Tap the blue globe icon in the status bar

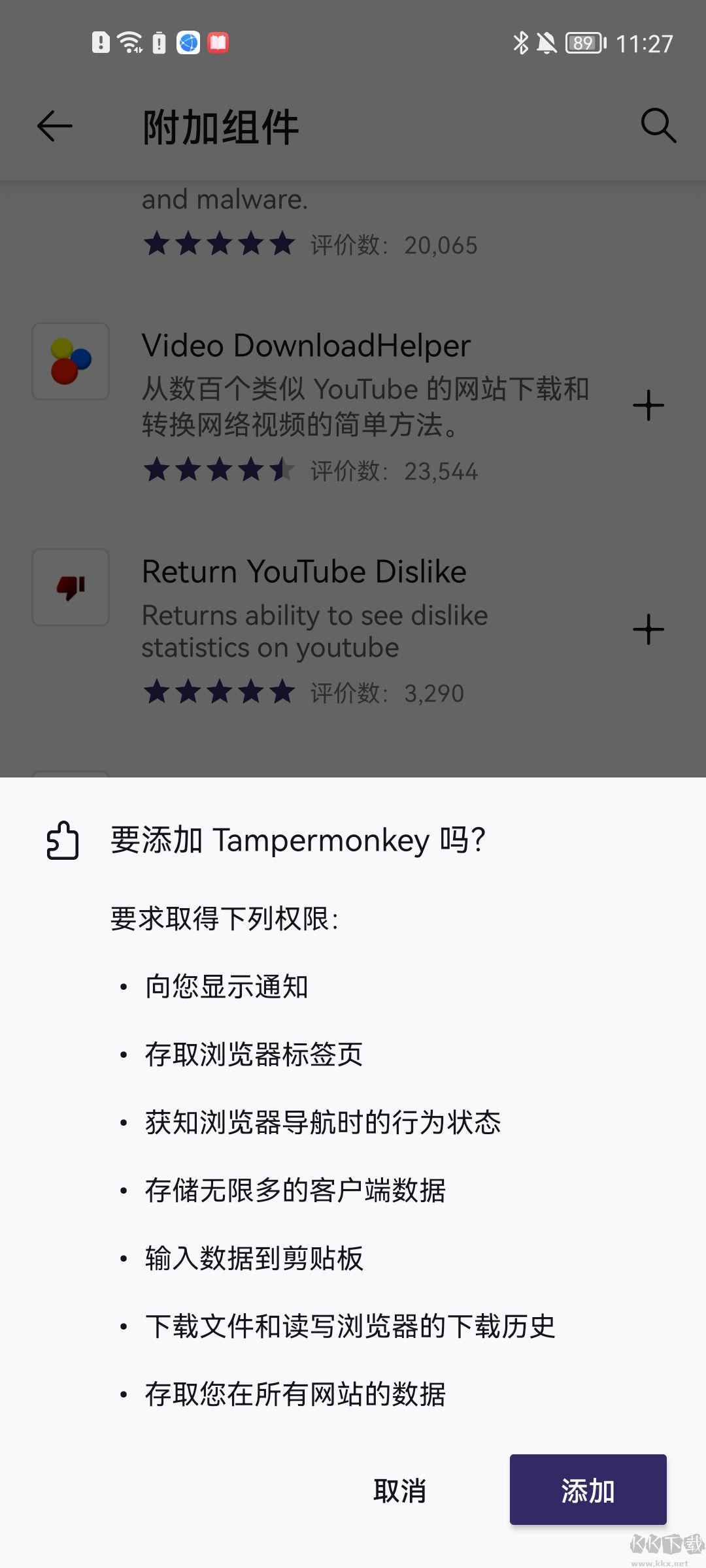click(x=188, y=42)
